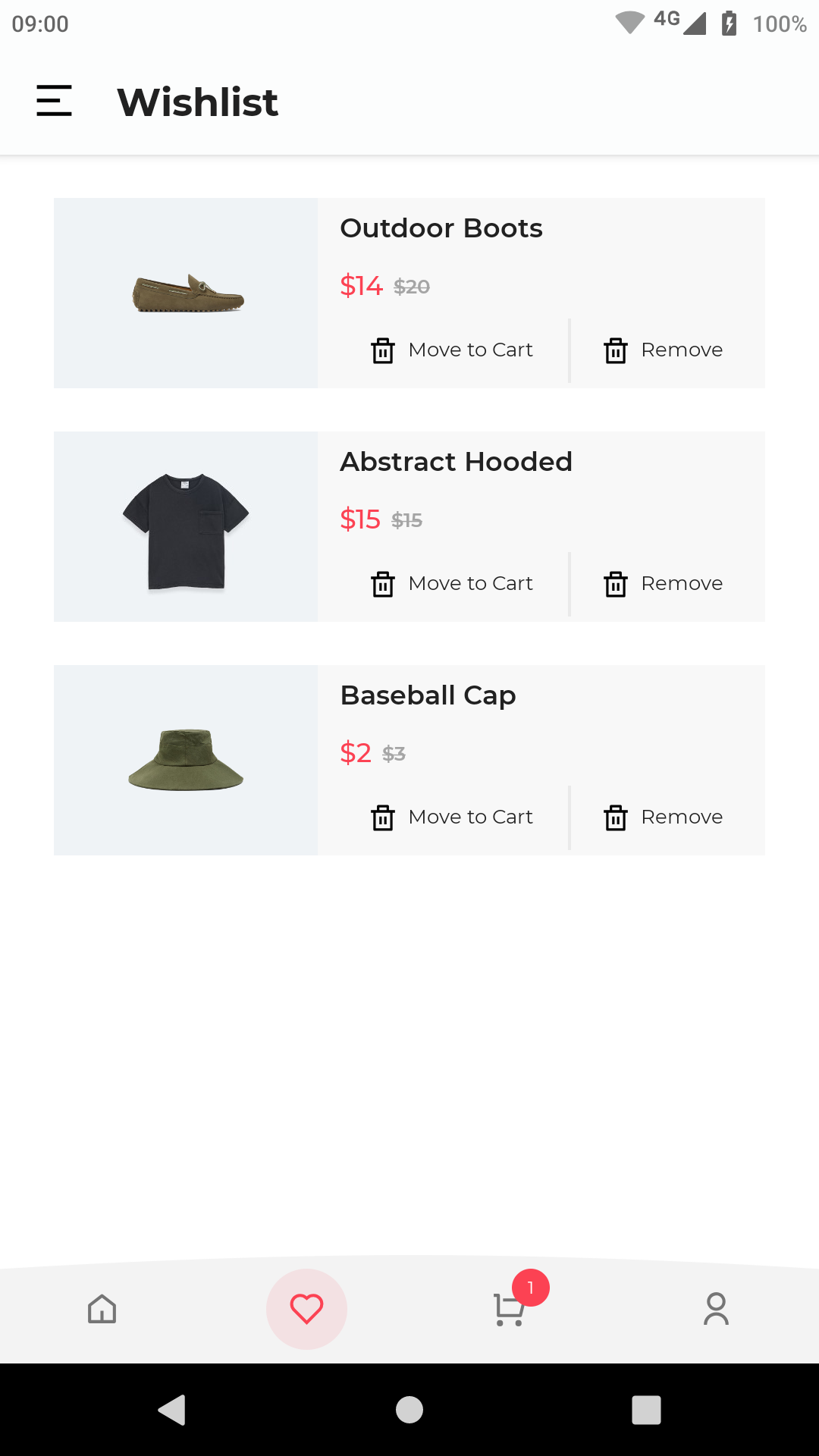Move Outdoor Boots to cart

452,350
